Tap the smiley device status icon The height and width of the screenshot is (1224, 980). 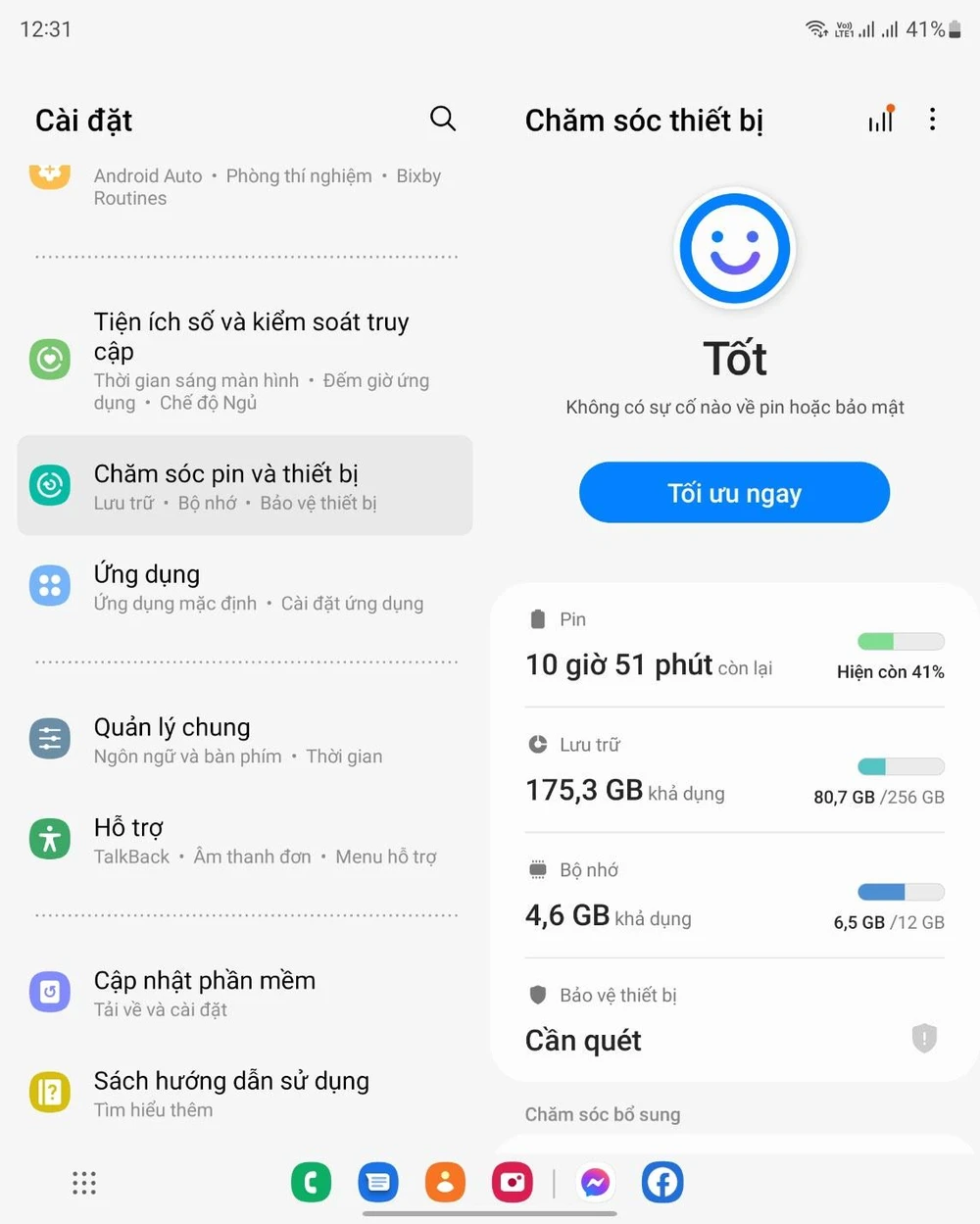(x=734, y=248)
